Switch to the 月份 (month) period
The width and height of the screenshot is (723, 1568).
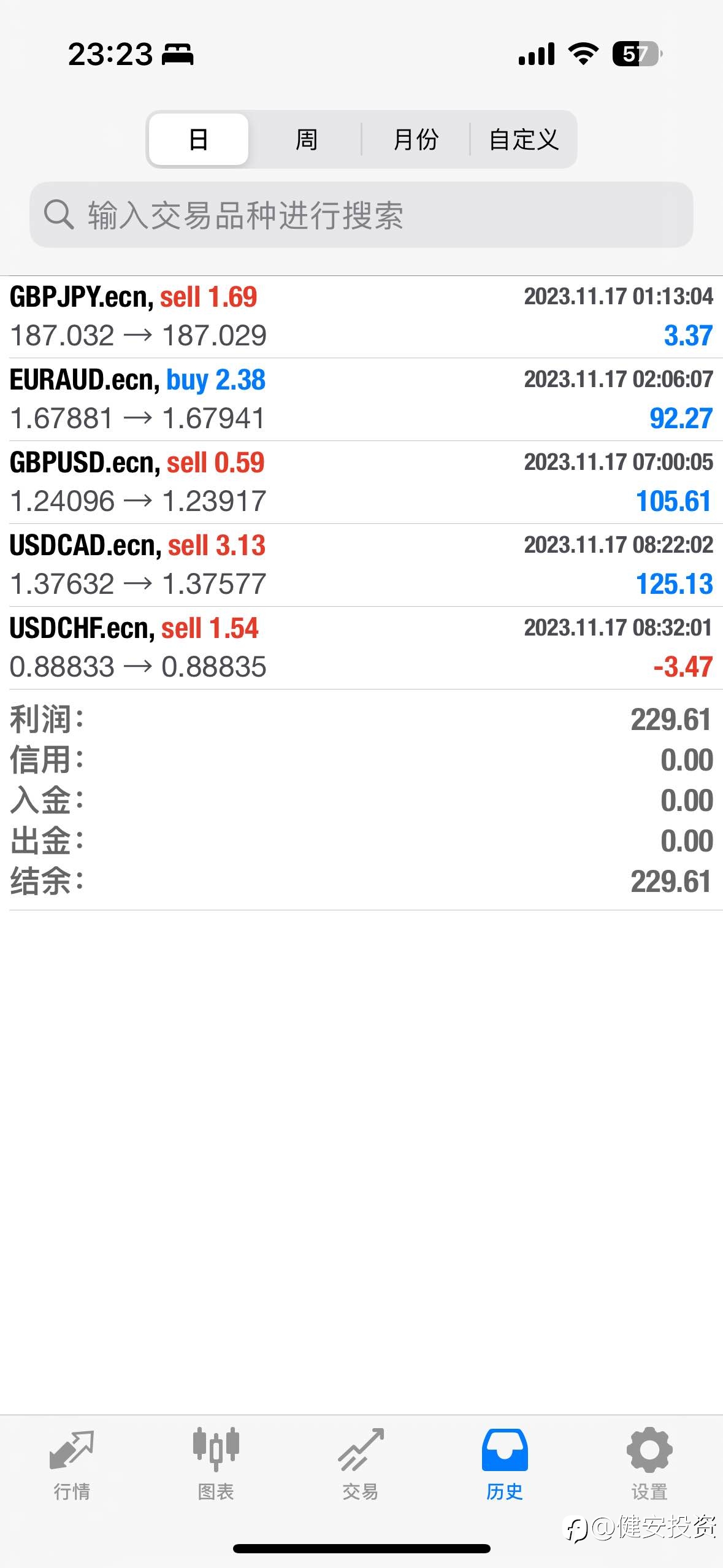416,139
